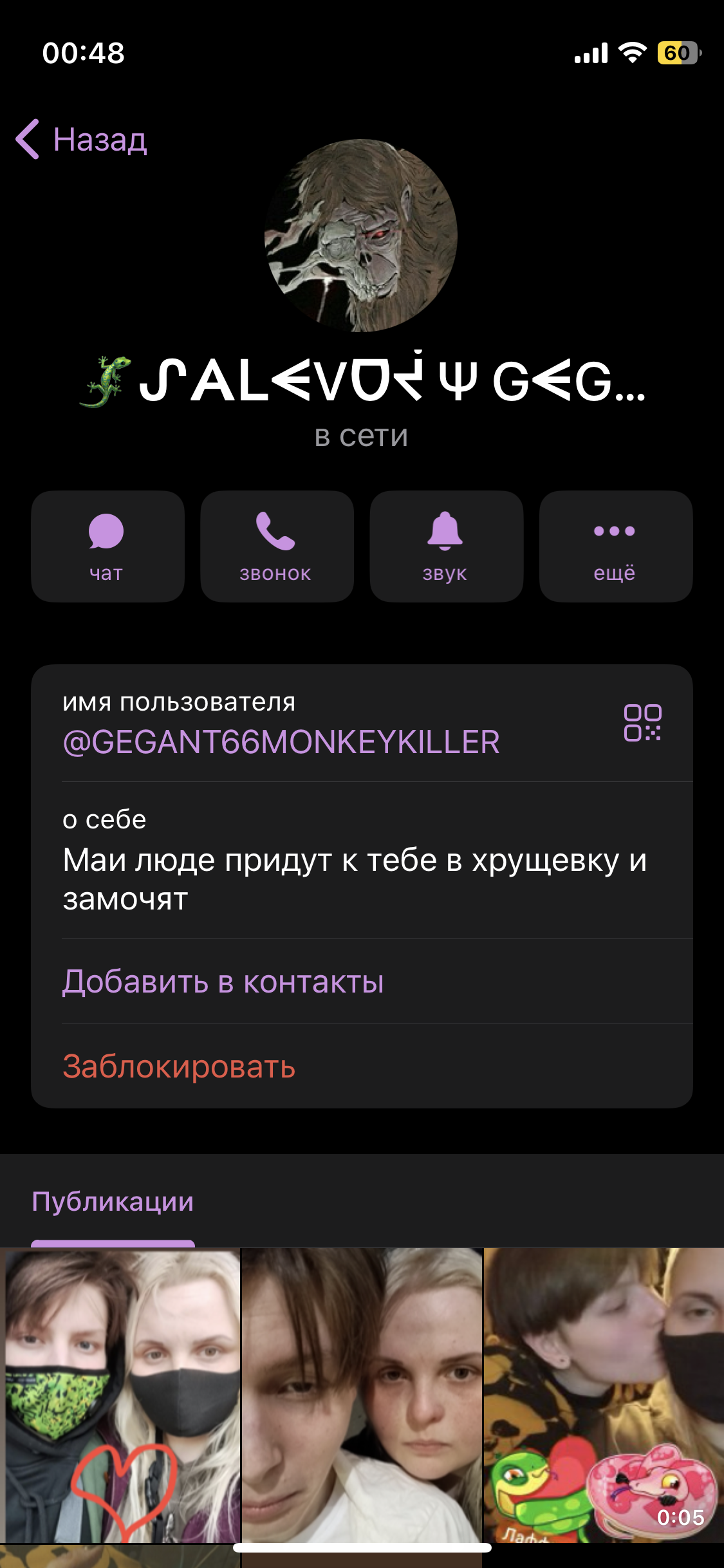
Task: Show the QR code for this username
Action: [x=642, y=723]
